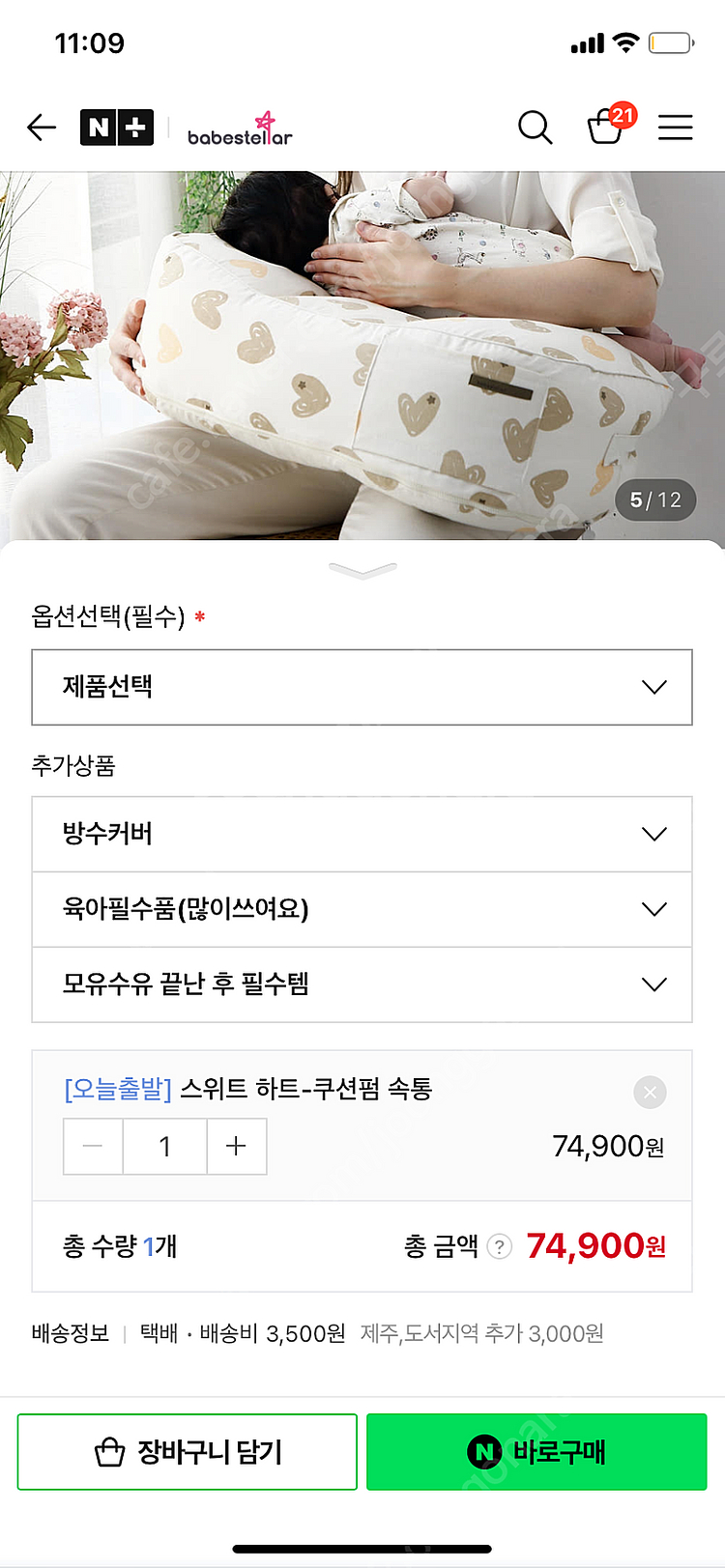Viewport: 725px width, 1568px height.
Task: Tap the quantity field showing 1
Action: (164, 1146)
